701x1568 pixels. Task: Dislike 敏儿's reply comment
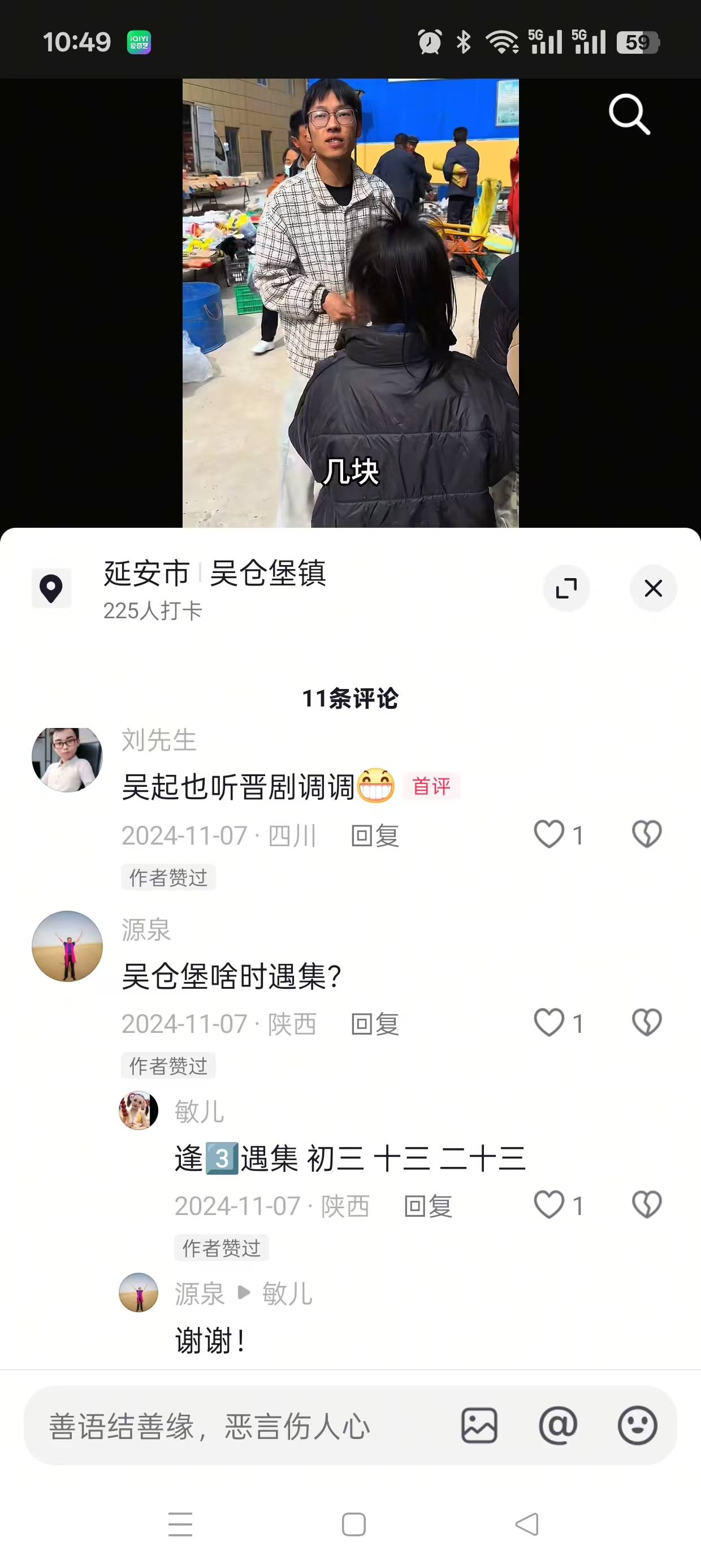(x=646, y=1205)
